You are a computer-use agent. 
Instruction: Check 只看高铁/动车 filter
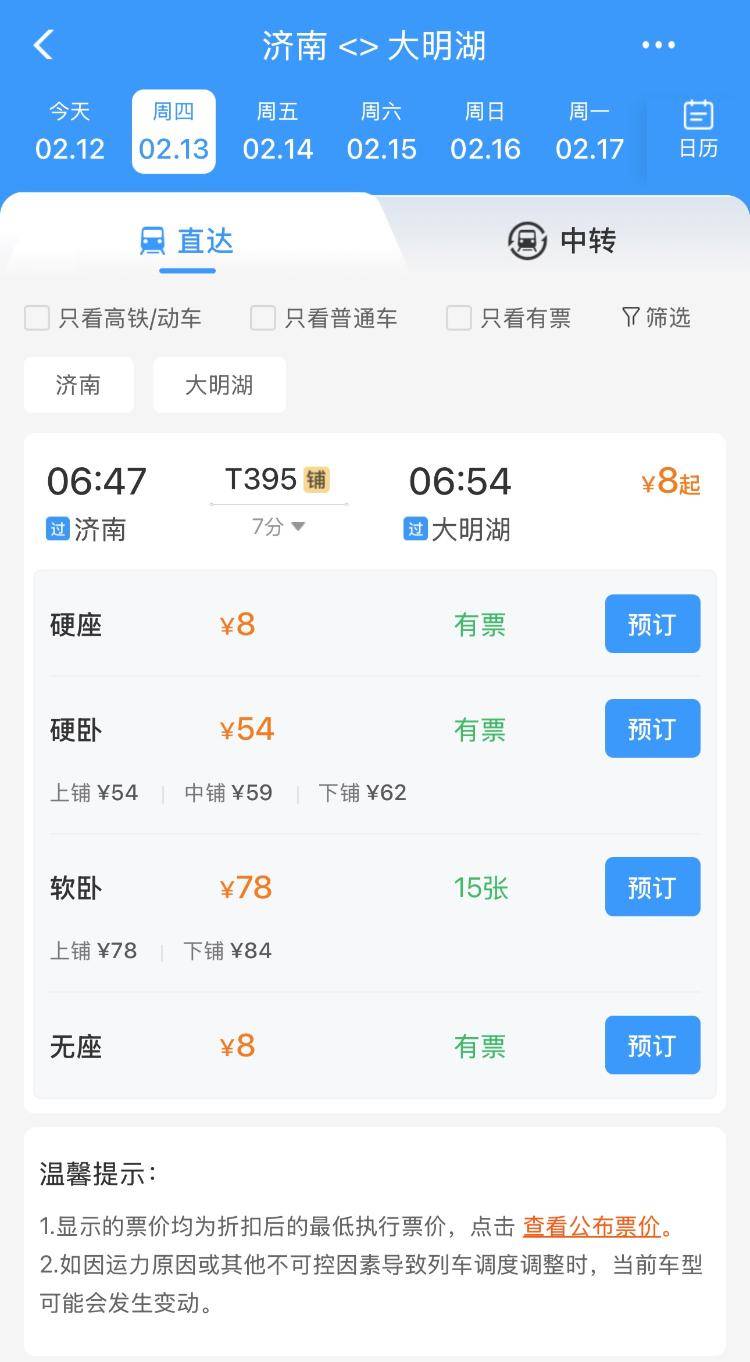click(113, 318)
